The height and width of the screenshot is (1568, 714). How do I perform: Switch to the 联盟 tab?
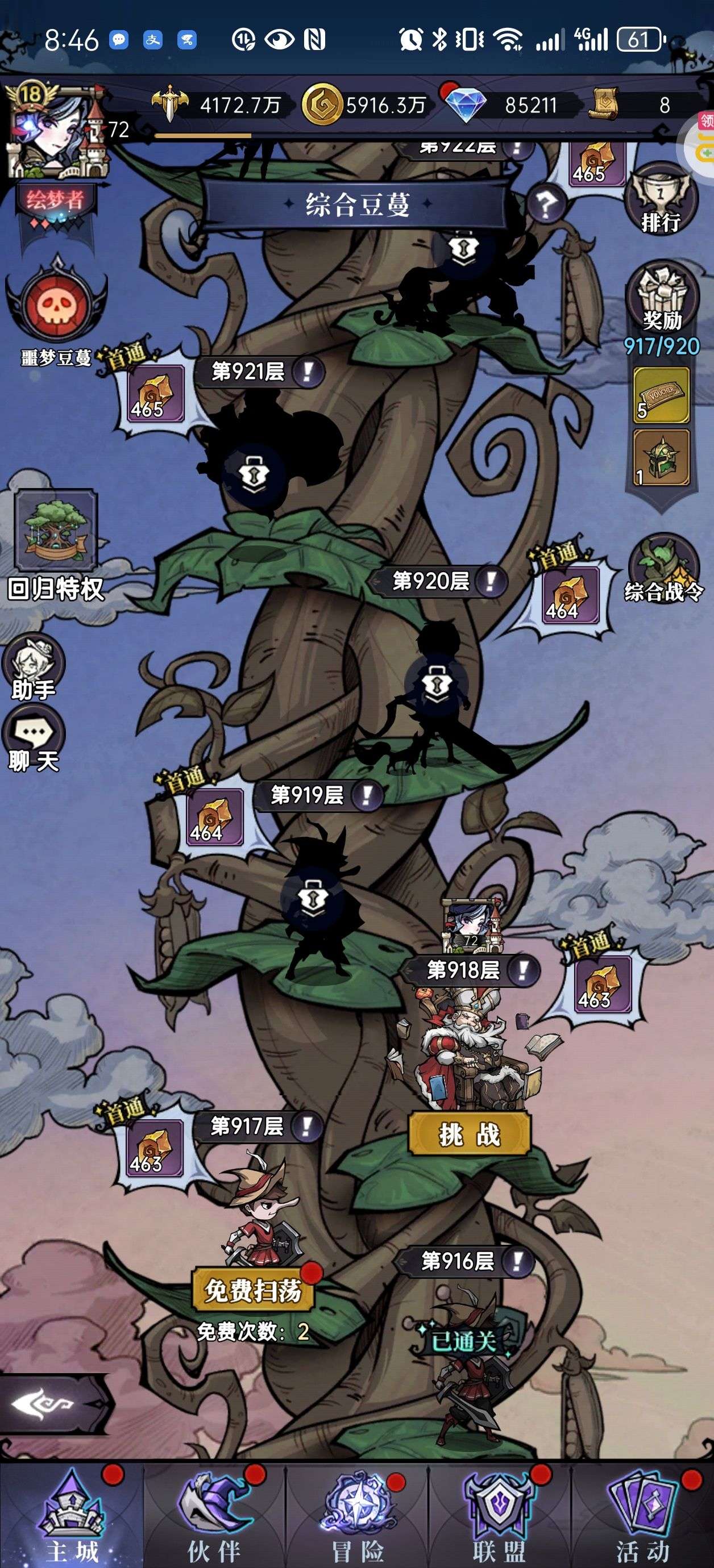(x=500, y=1516)
